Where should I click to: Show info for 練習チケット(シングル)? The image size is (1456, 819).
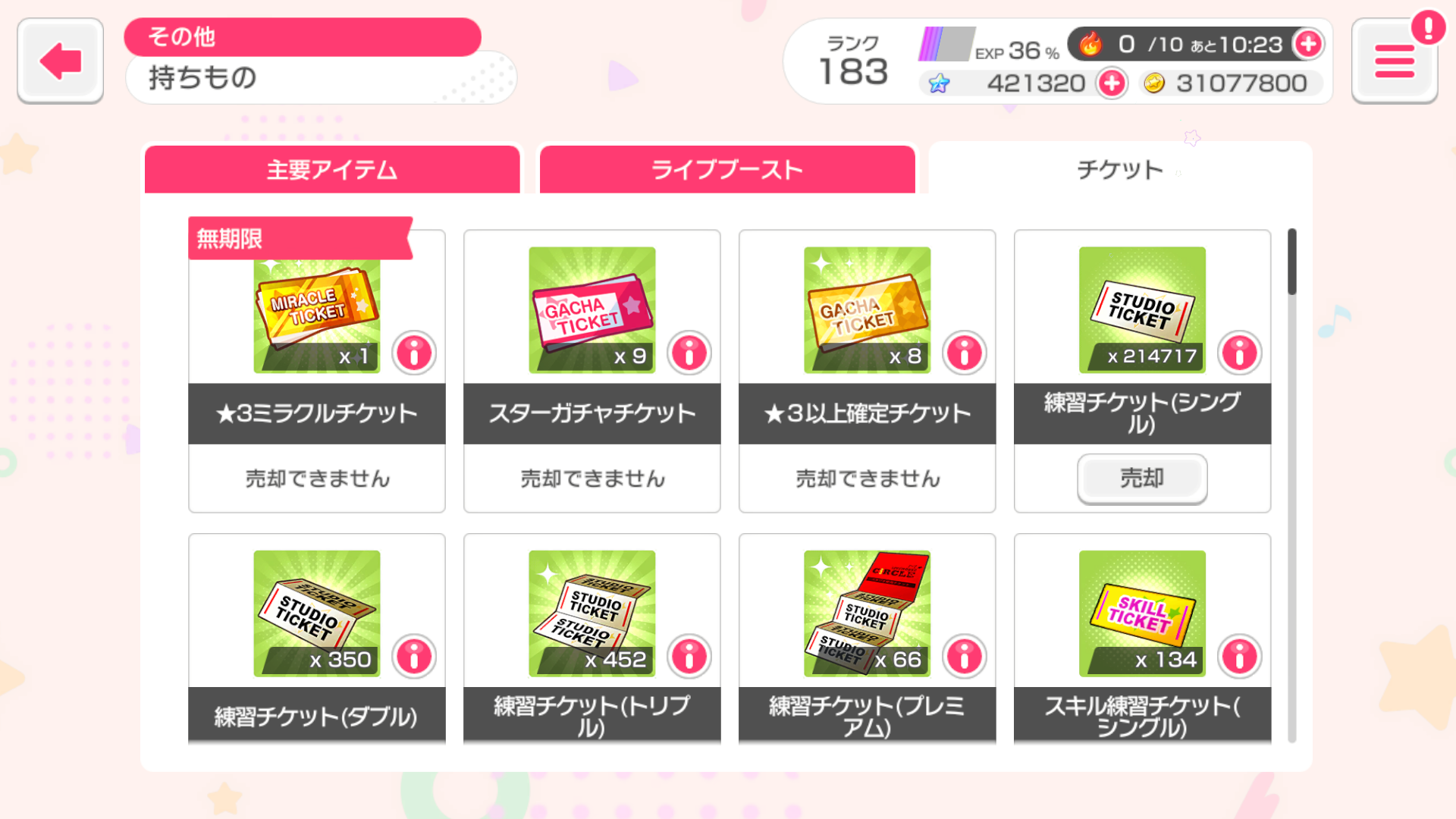pyautogui.click(x=1240, y=353)
